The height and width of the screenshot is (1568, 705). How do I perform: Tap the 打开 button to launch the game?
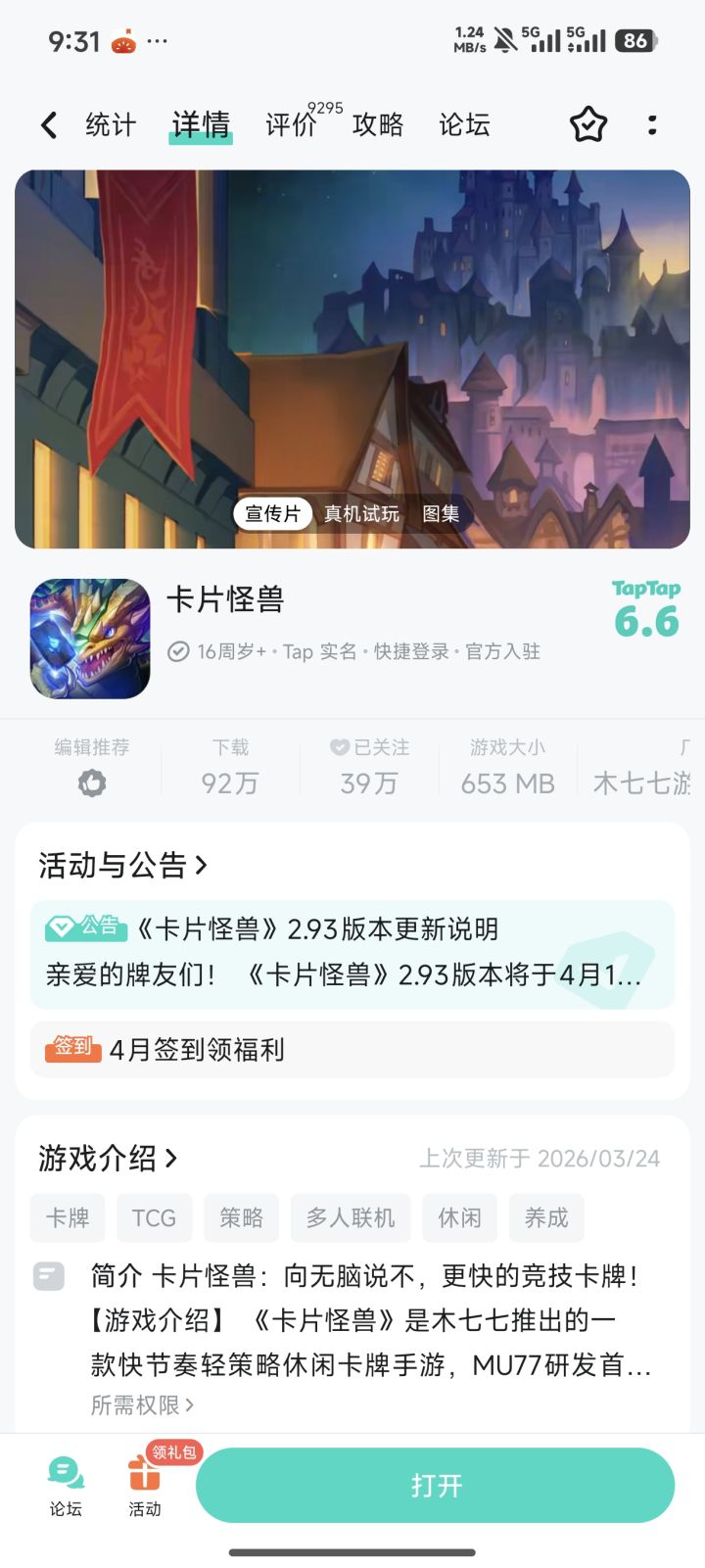click(x=436, y=1485)
